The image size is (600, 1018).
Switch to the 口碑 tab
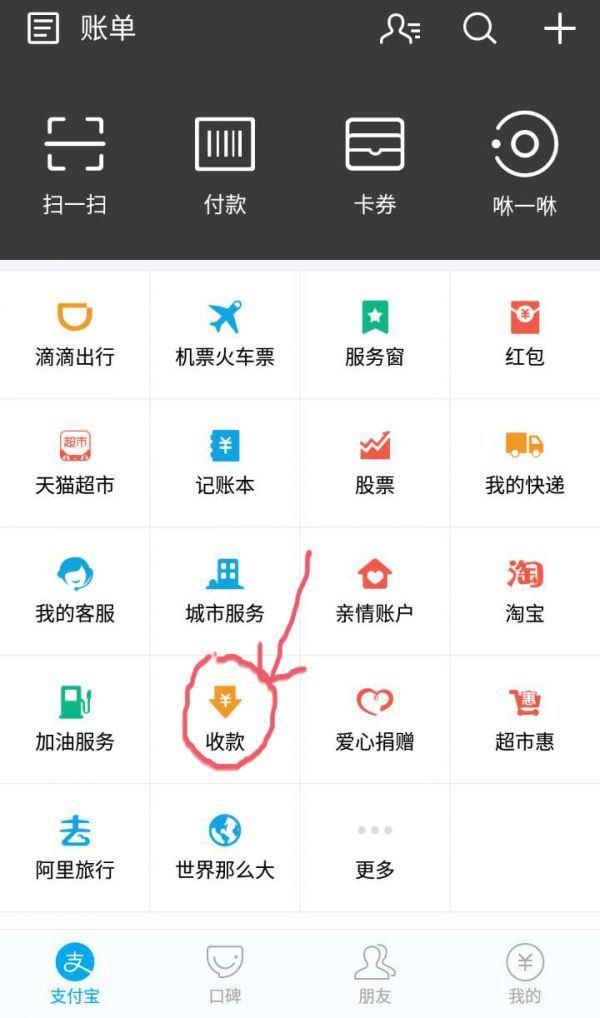[x=225, y=975]
